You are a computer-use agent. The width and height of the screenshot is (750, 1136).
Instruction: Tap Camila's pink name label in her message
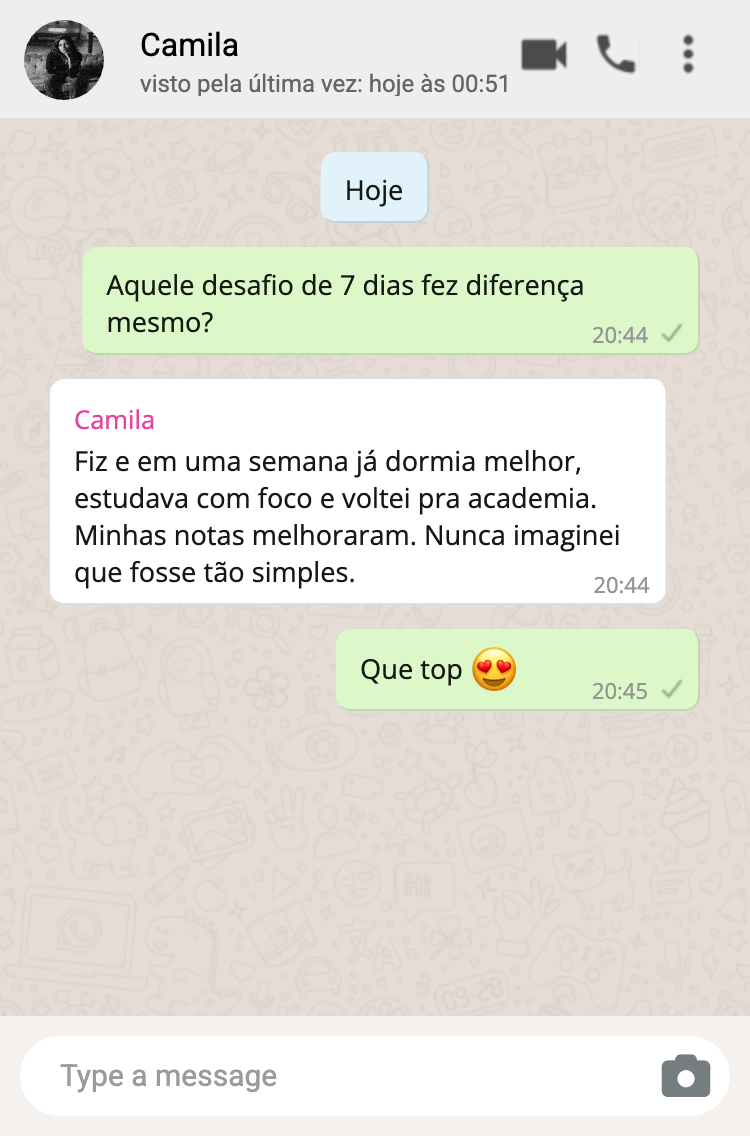point(113,420)
